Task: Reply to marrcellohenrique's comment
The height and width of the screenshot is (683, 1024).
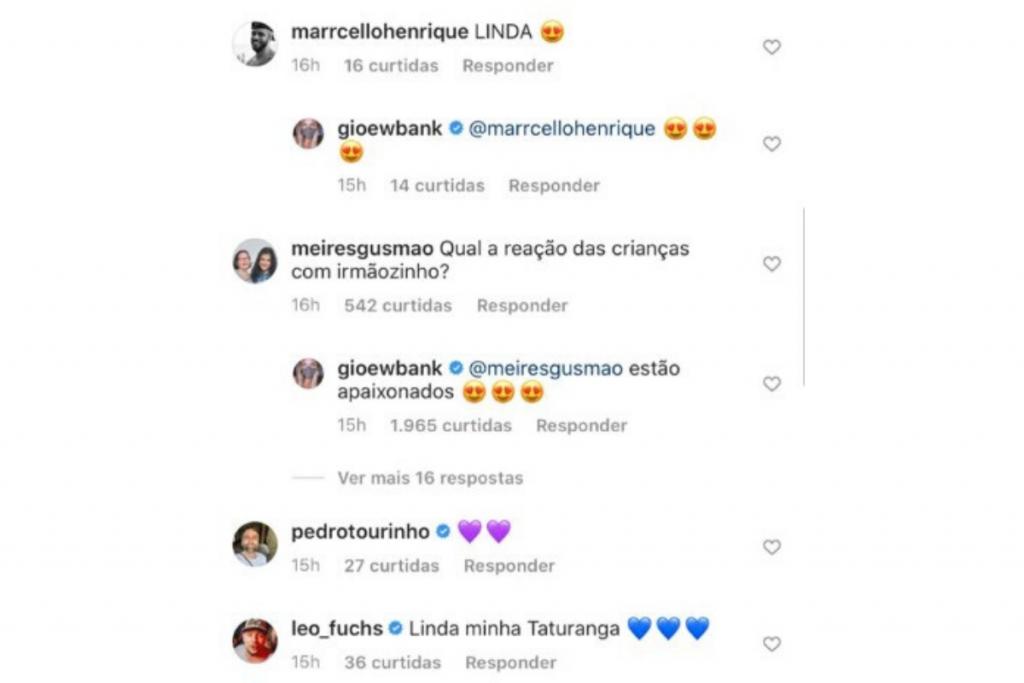Action: point(507,66)
